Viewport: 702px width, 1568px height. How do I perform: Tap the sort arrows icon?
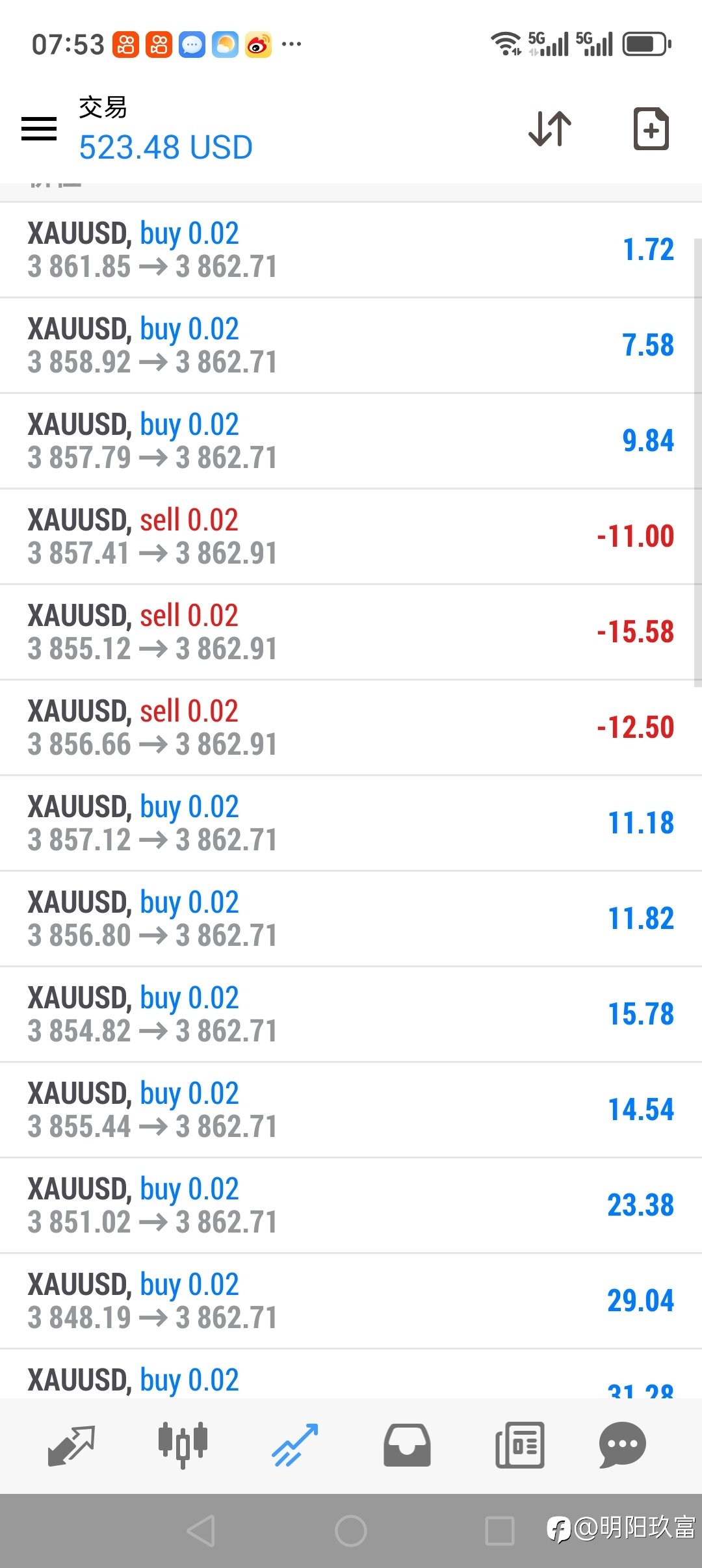(550, 128)
